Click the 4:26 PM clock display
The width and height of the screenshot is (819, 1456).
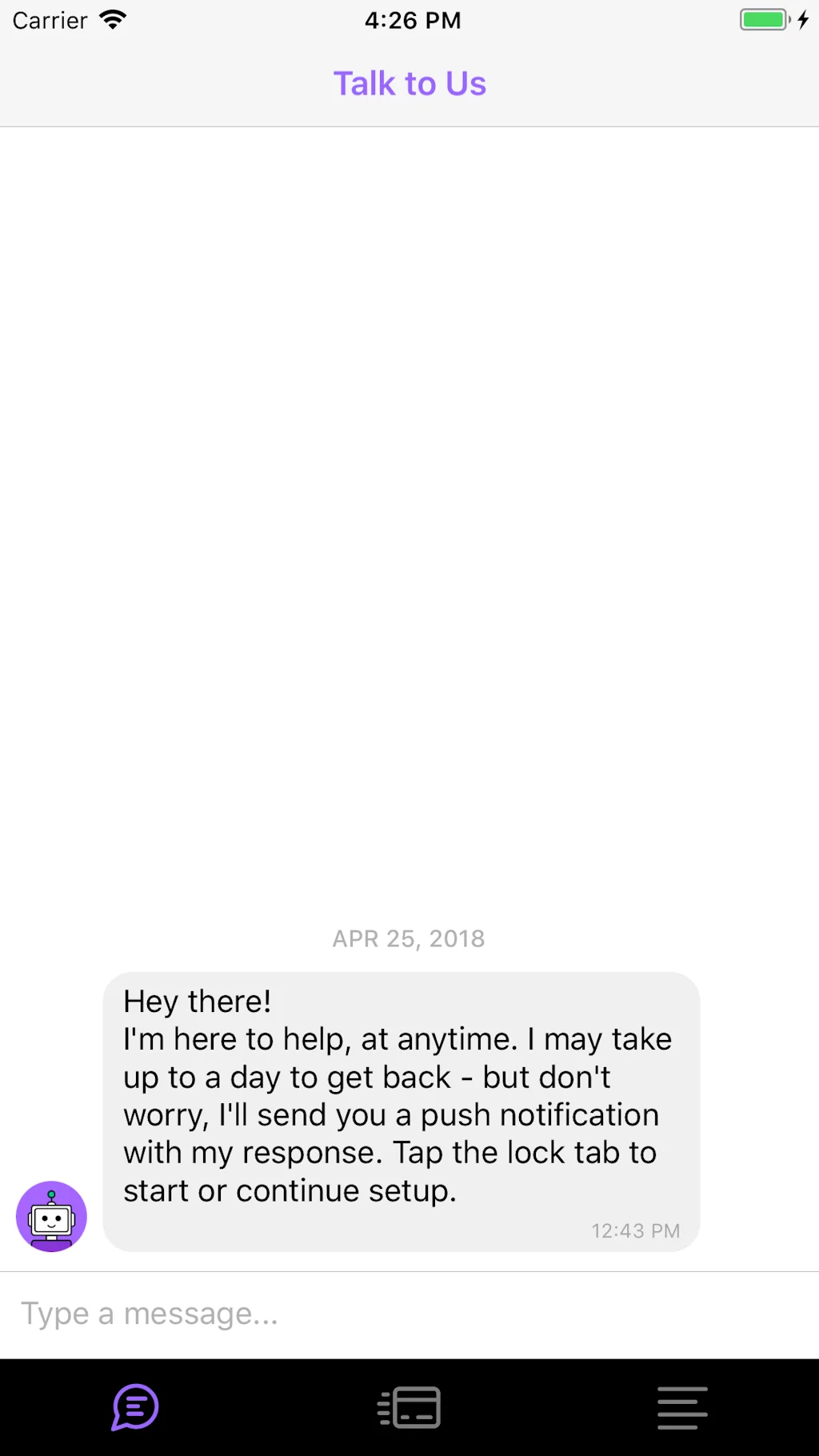tap(413, 20)
